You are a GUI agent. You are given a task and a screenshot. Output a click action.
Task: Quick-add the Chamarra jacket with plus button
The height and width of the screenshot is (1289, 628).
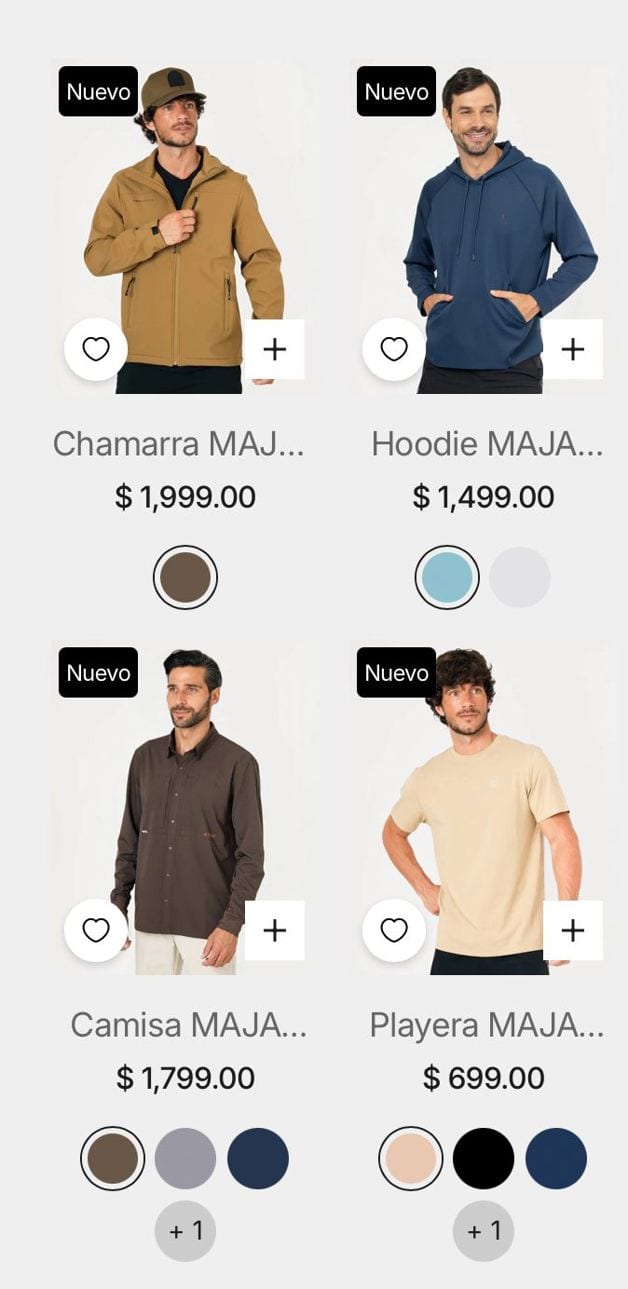coord(274,349)
